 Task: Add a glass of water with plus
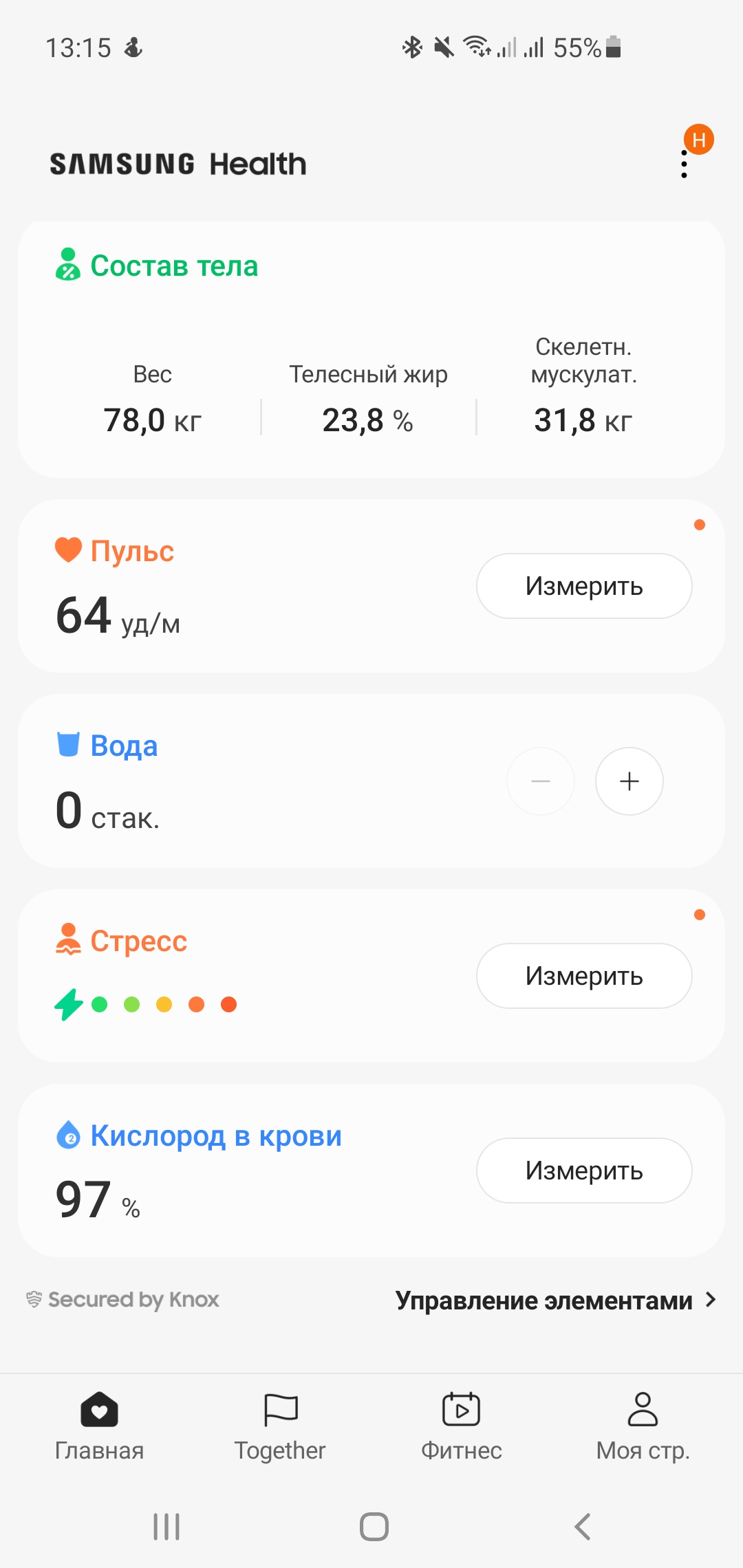pyautogui.click(x=629, y=781)
